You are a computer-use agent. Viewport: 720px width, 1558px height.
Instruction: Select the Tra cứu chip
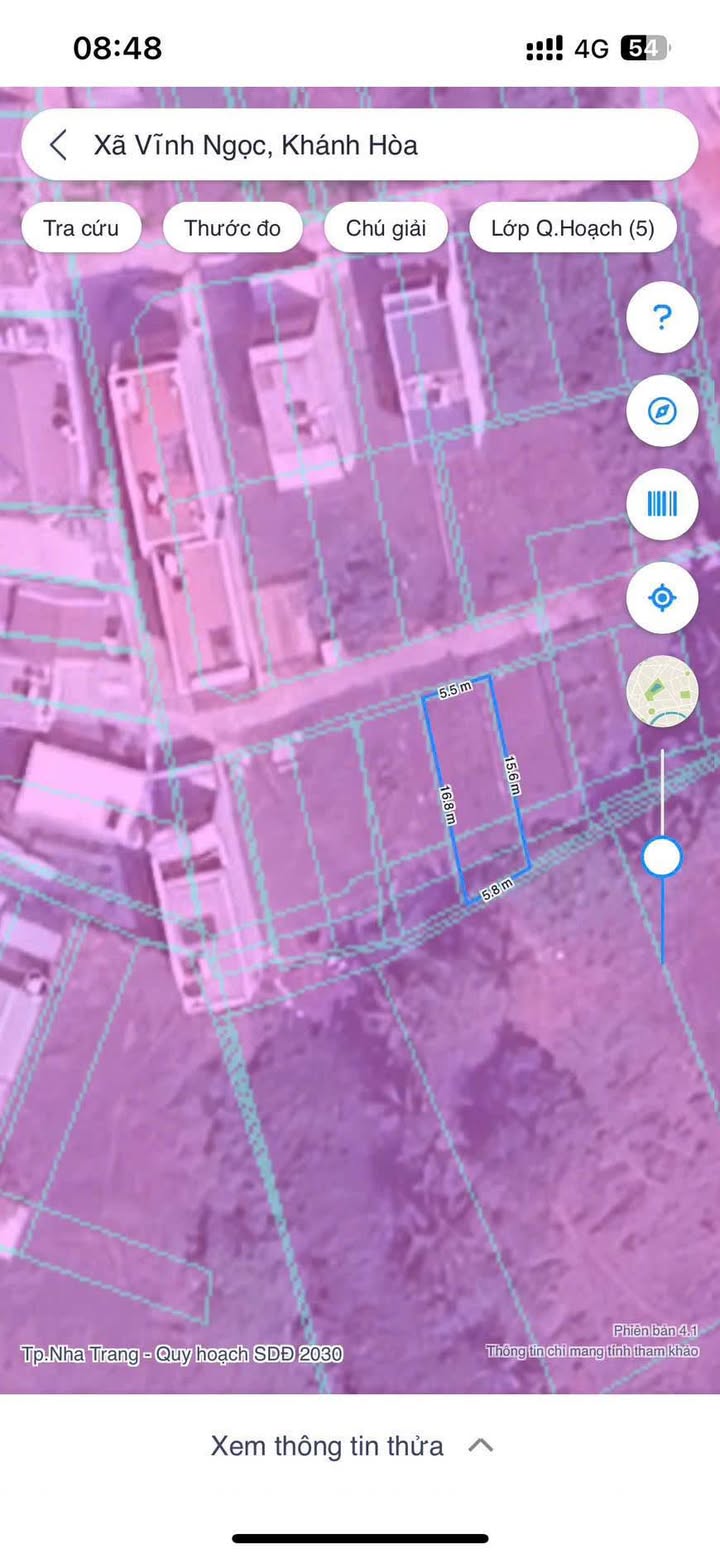point(81,228)
